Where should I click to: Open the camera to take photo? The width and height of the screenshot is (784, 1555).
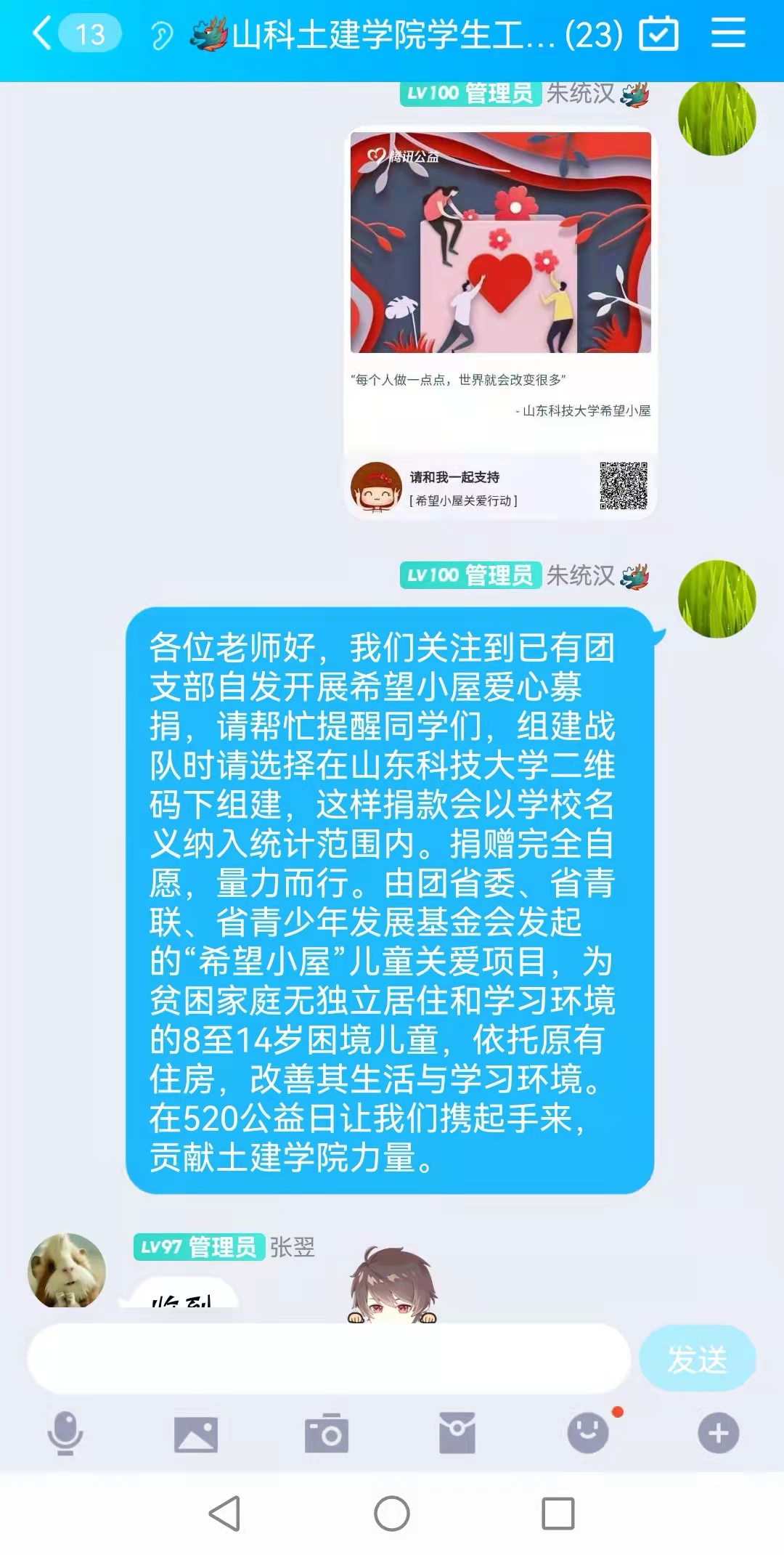[x=327, y=1434]
